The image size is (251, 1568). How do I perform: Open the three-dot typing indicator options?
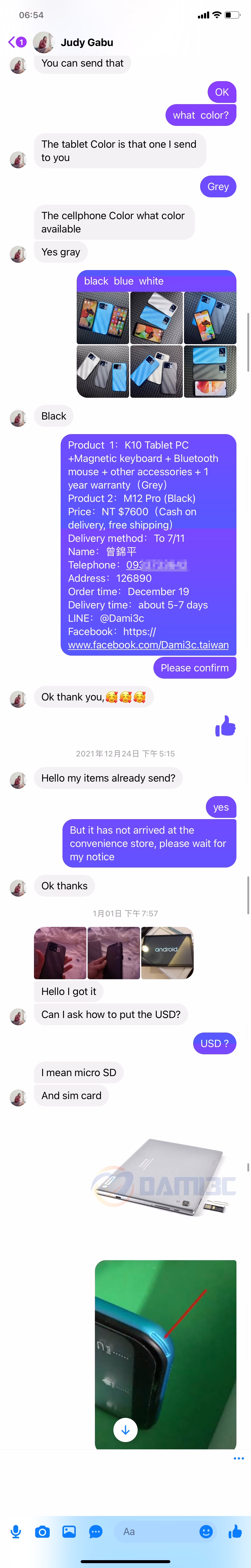pyautogui.click(x=238, y=1458)
